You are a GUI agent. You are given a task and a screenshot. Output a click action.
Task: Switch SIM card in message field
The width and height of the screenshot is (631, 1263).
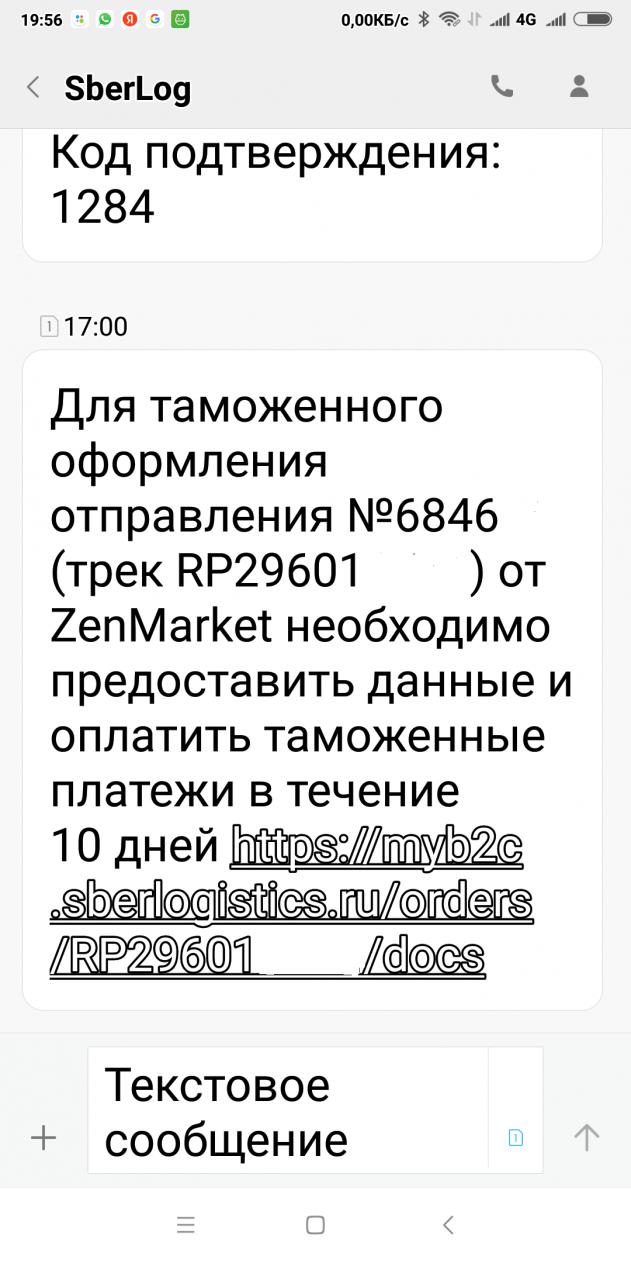516,1137
